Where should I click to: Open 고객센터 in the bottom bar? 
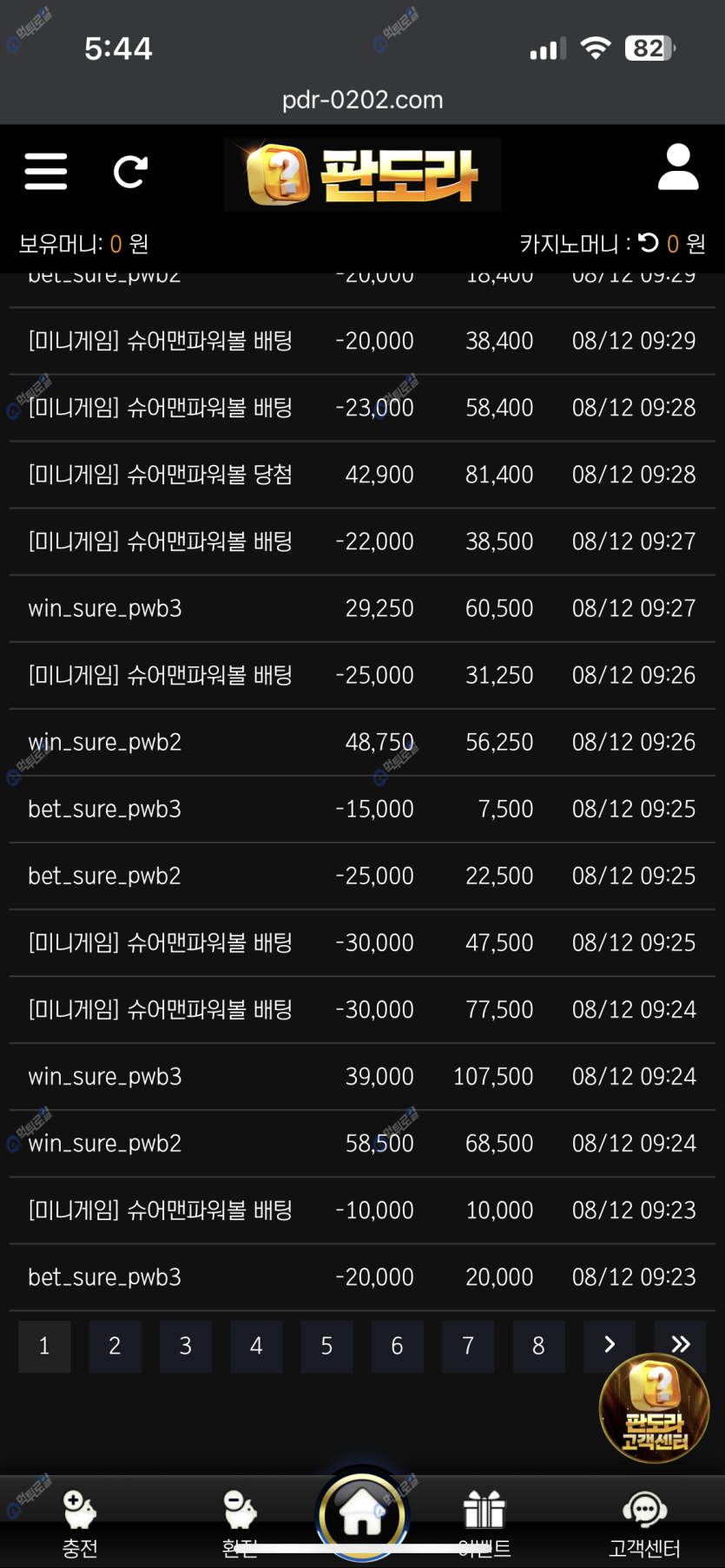click(x=644, y=1523)
